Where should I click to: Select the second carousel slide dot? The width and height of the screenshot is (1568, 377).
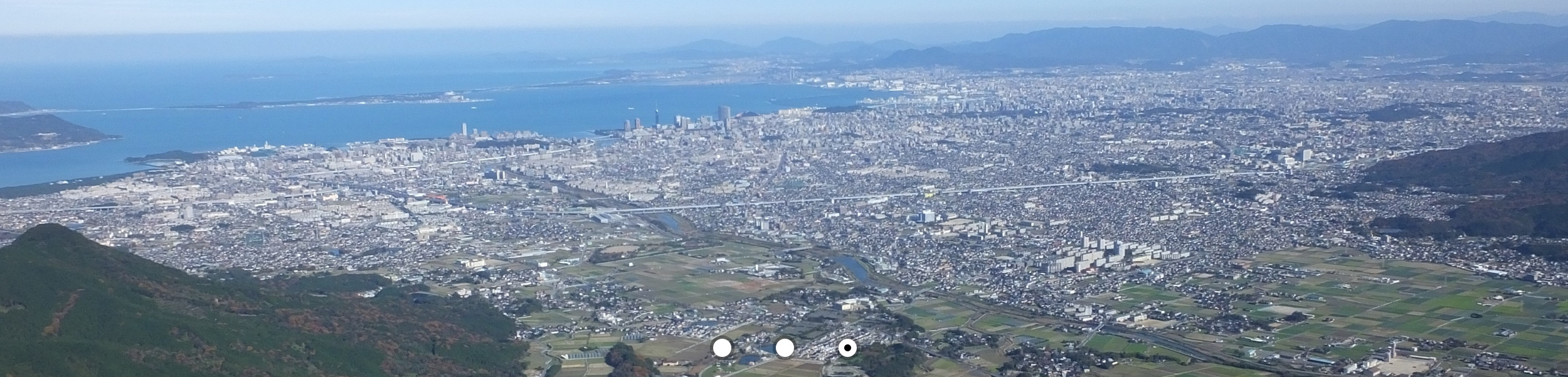[x=785, y=347]
